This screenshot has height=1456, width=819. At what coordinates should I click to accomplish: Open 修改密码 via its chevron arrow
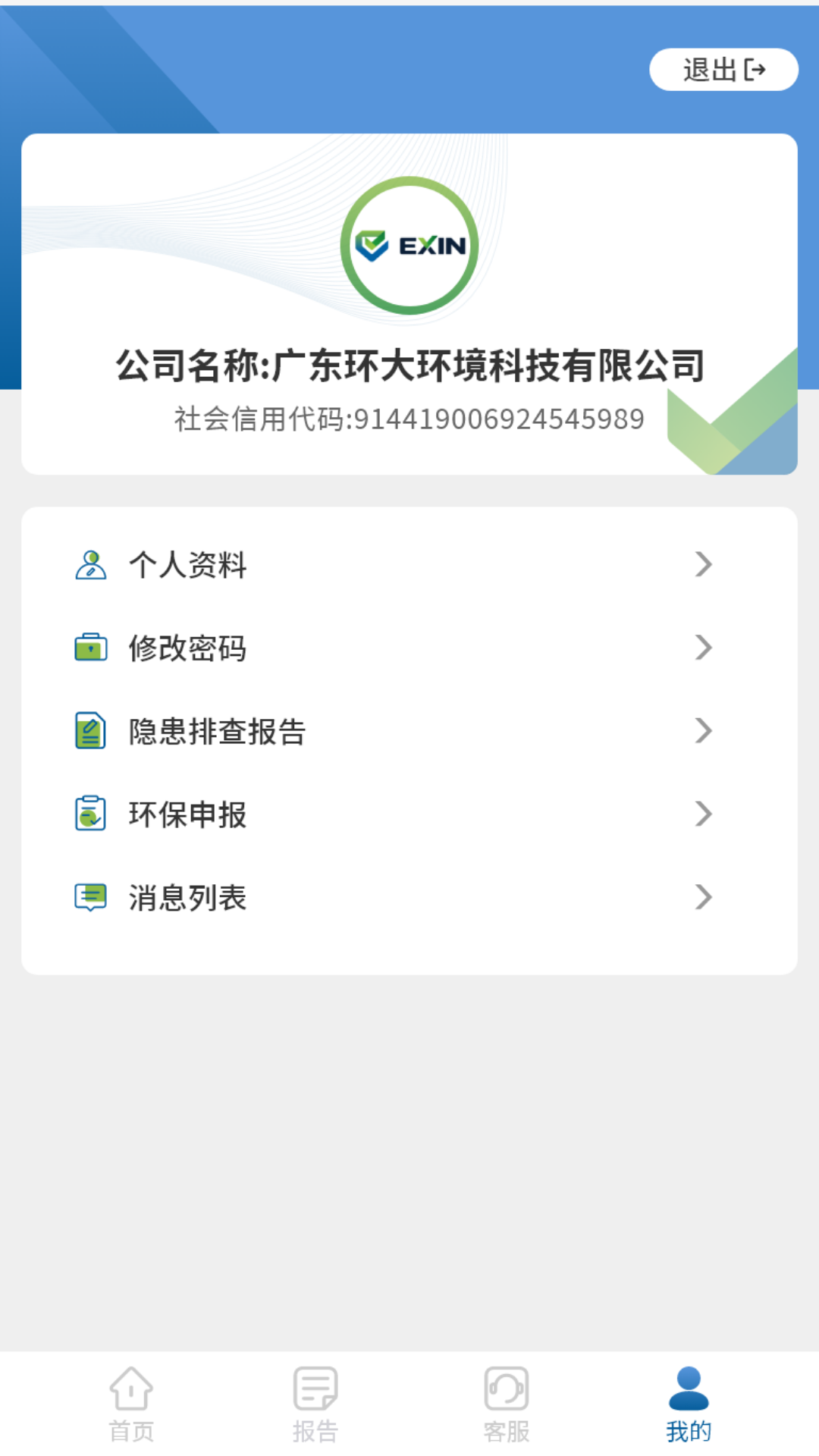[x=704, y=648]
